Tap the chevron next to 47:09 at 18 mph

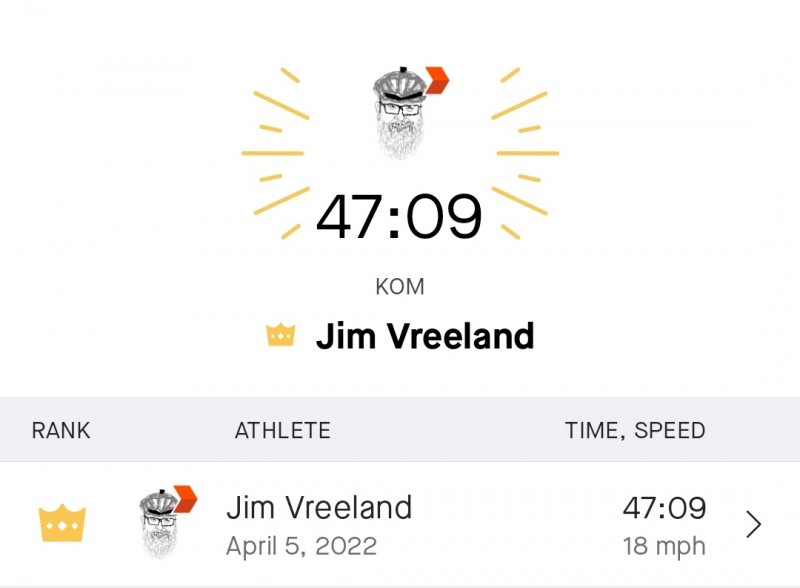coord(753,524)
